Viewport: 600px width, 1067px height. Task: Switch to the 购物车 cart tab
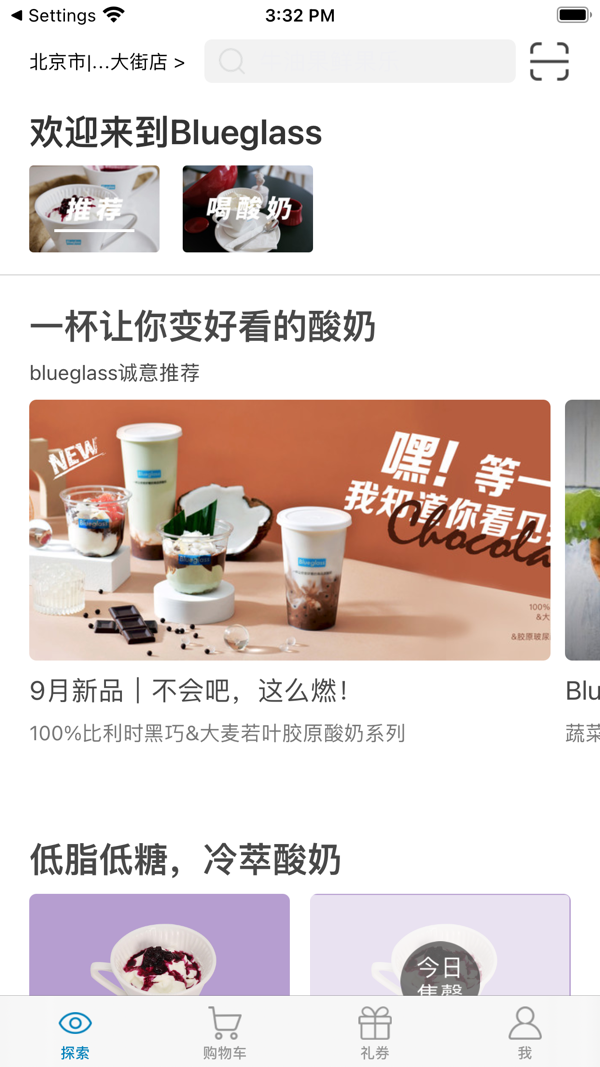click(x=225, y=1033)
